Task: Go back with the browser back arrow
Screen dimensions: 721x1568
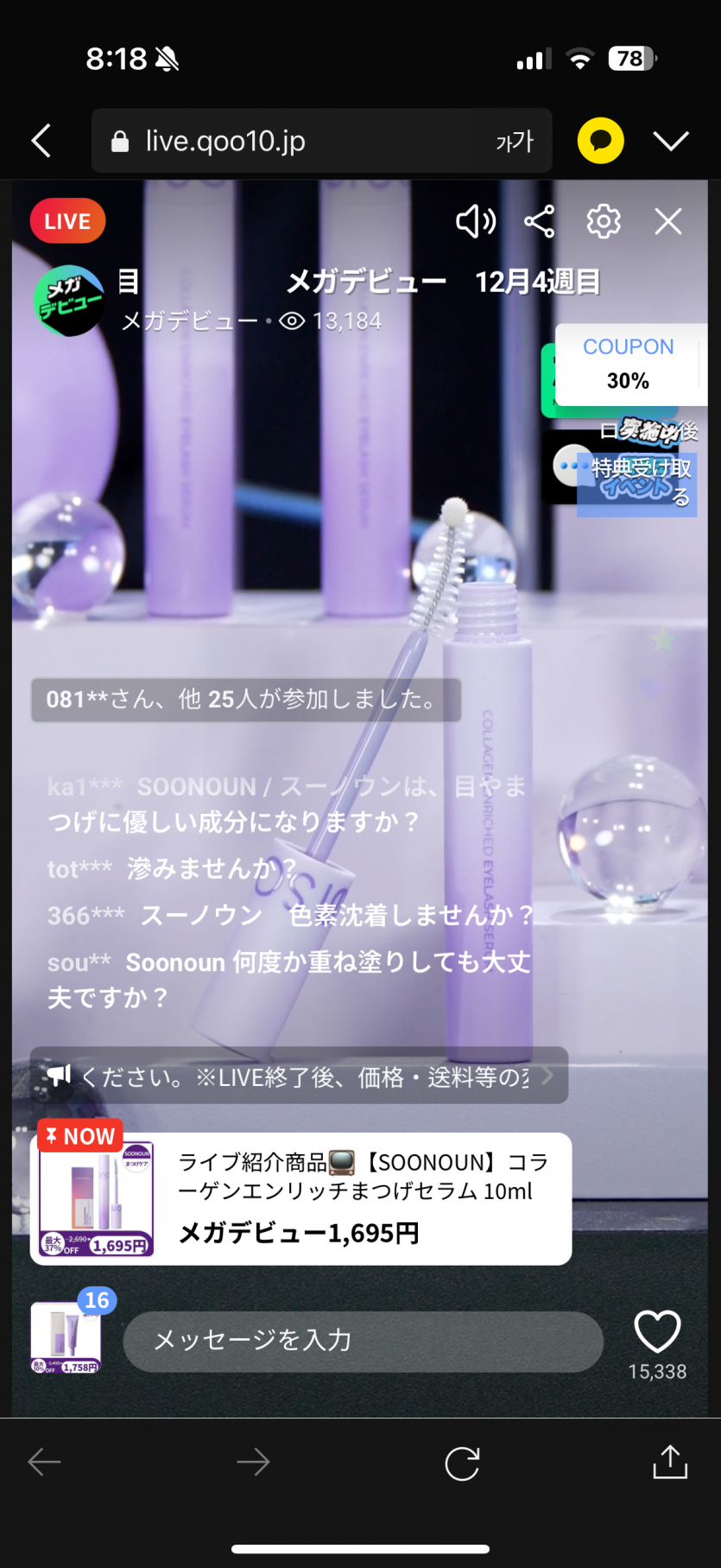Action: [41, 141]
